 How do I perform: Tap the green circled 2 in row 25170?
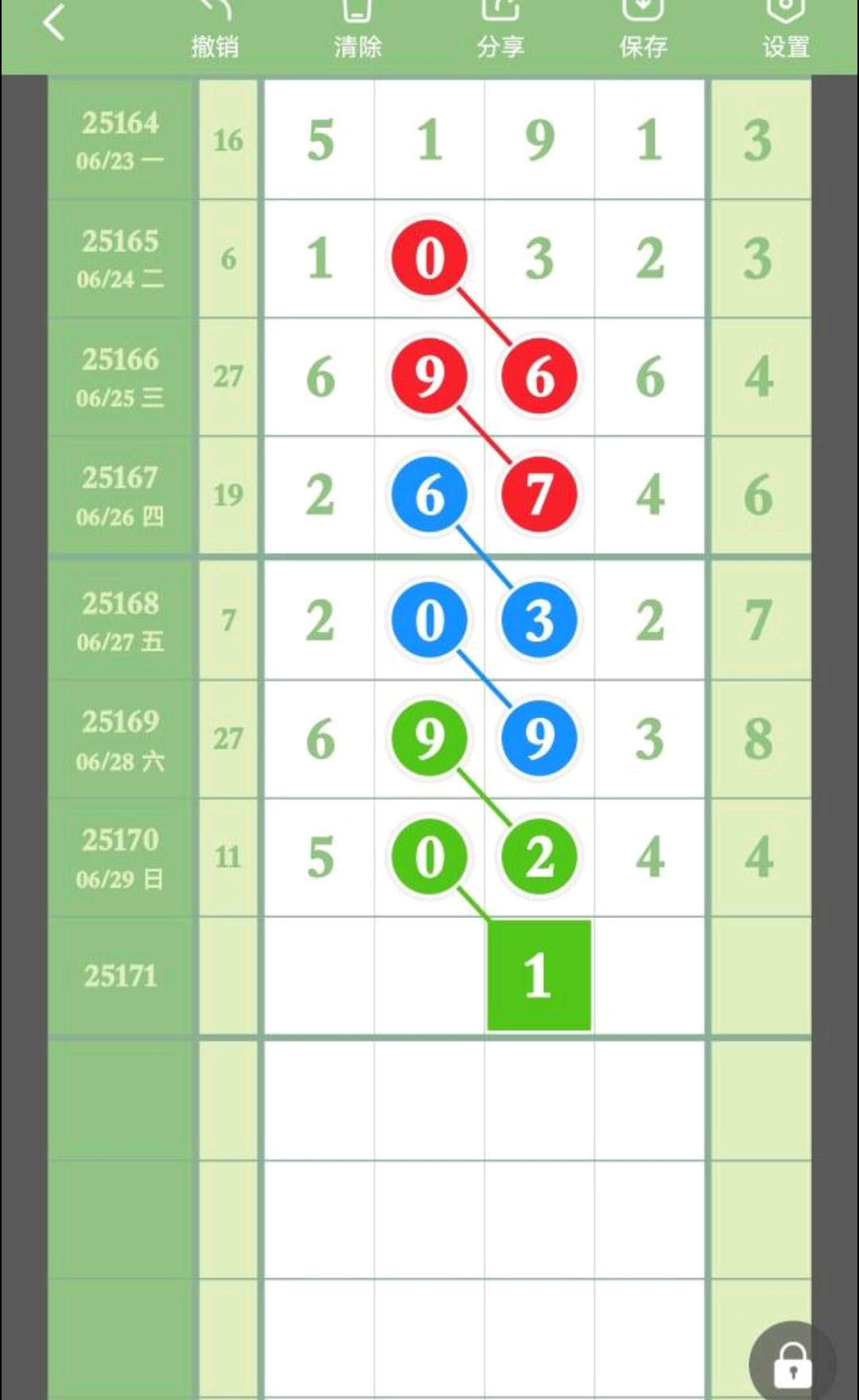[x=538, y=857]
